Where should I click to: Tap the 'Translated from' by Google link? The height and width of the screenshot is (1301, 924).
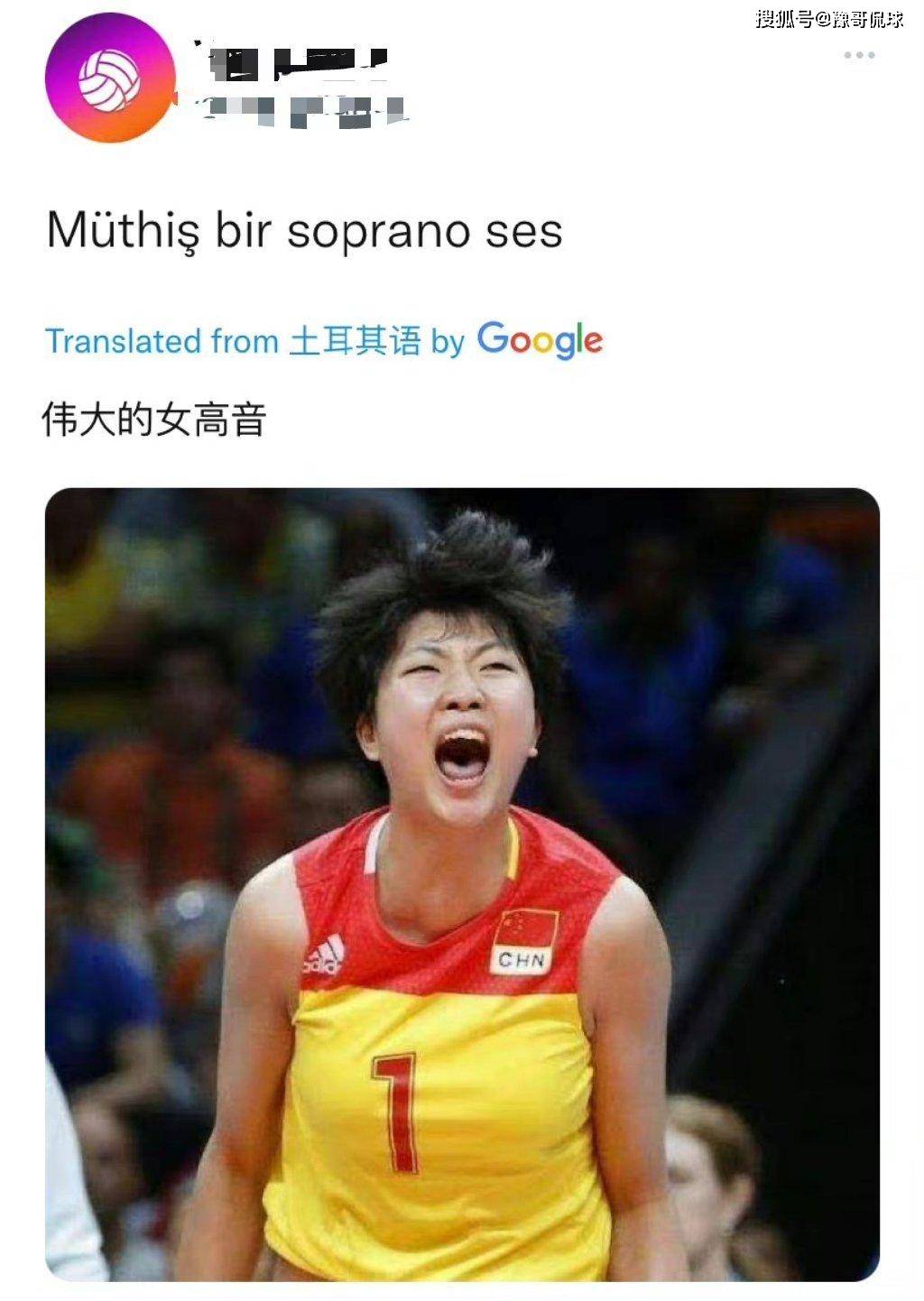(323, 341)
